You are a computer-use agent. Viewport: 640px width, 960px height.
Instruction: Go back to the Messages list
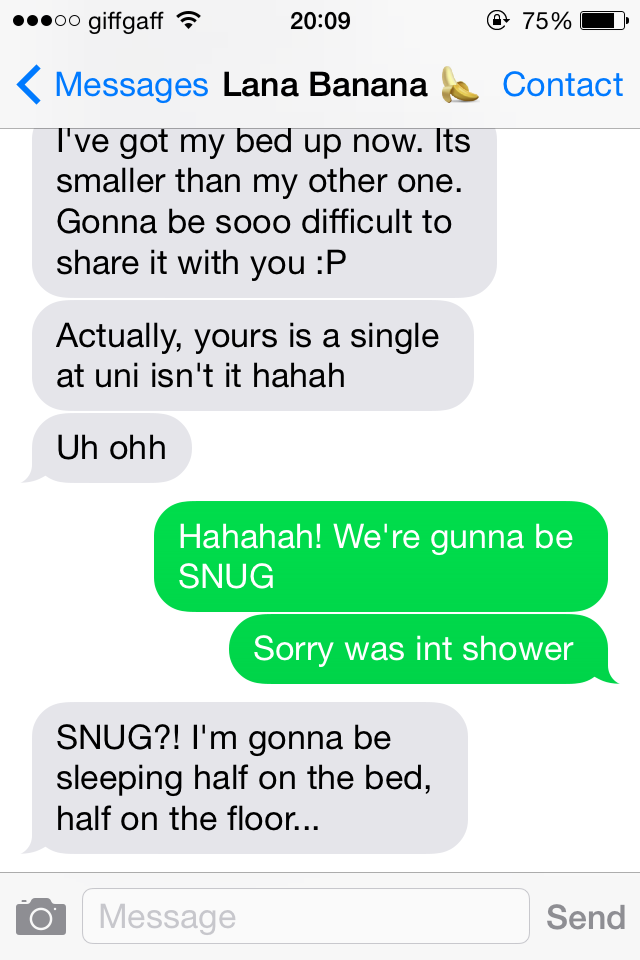coord(110,86)
